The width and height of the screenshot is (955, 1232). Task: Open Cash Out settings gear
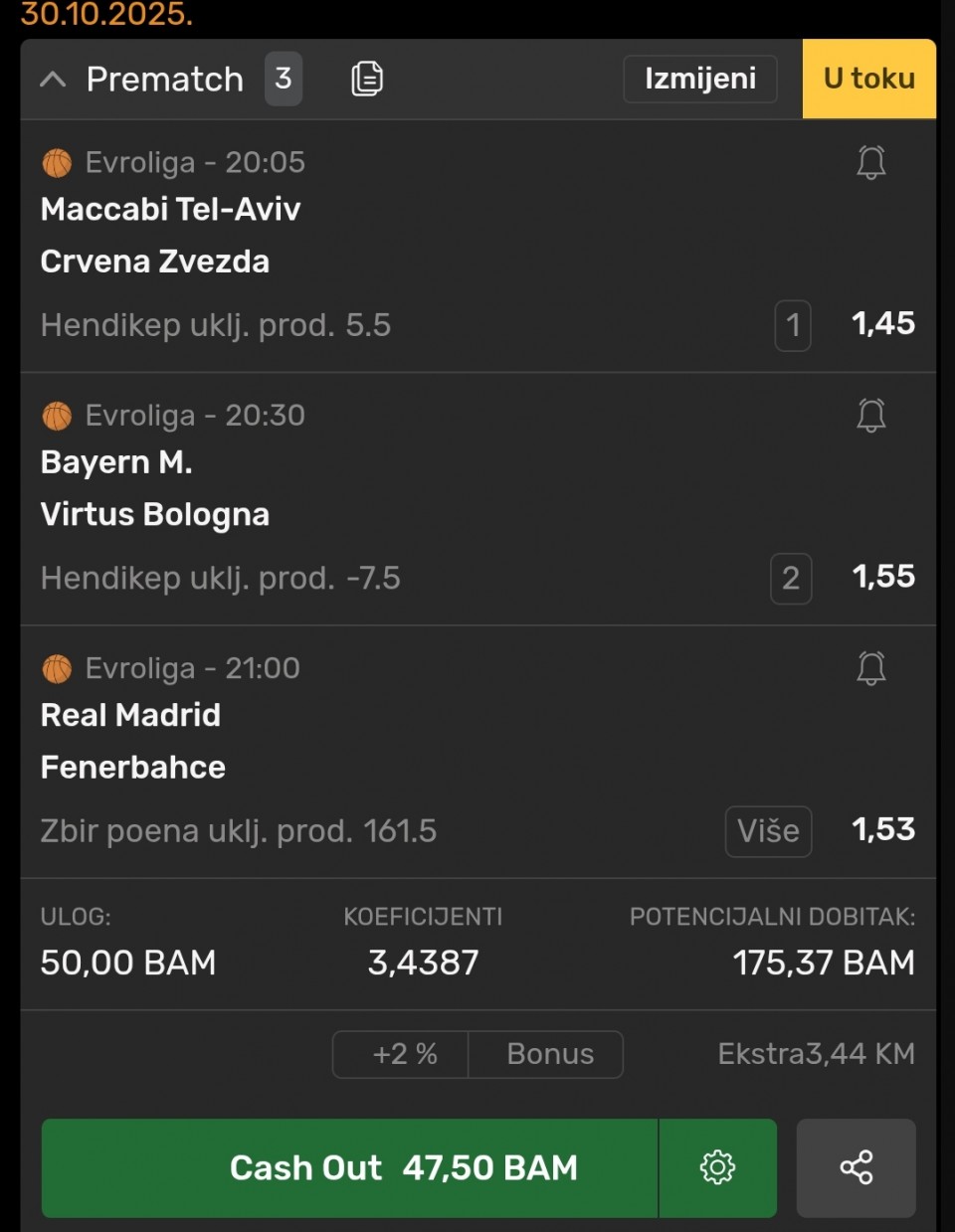[x=717, y=1167]
